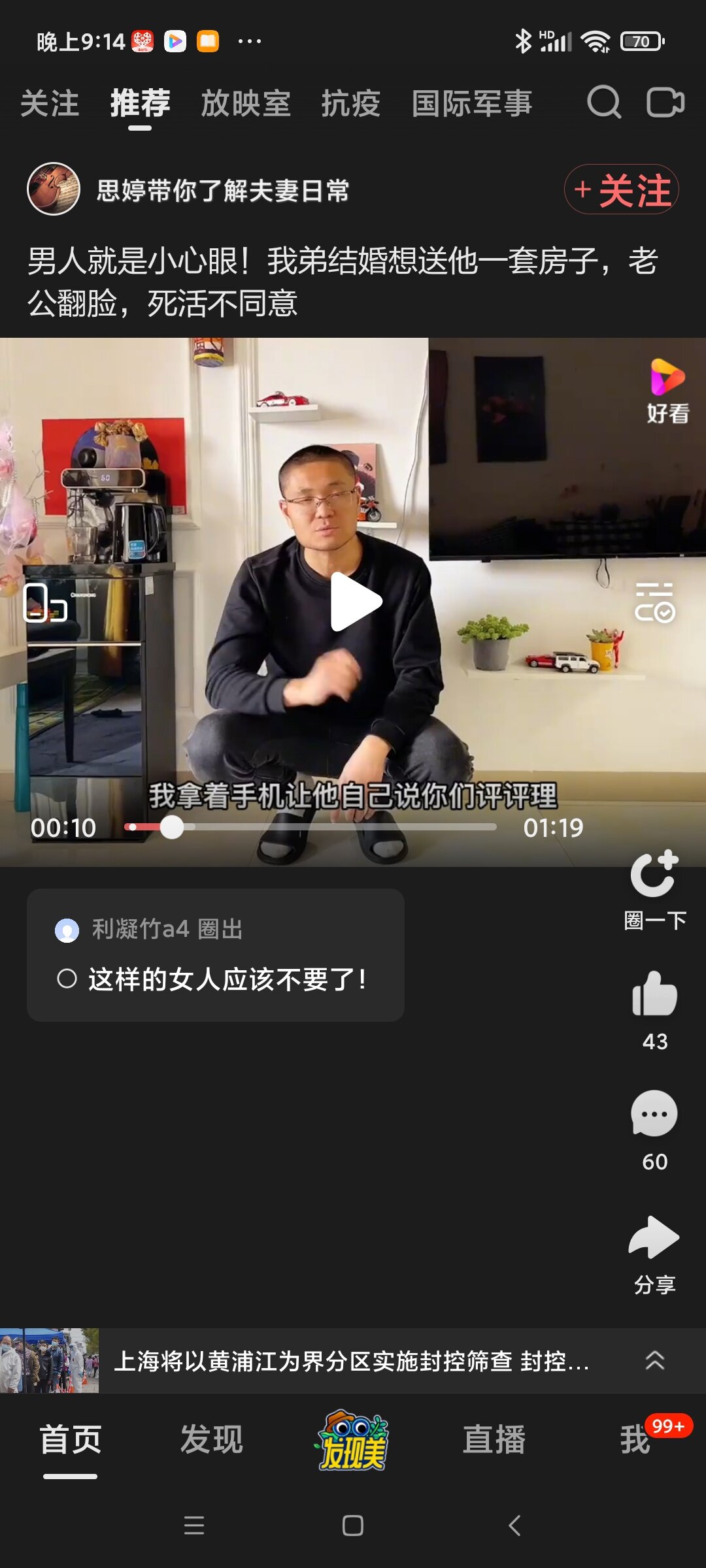Share this video
The image size is (706, 1568).
click(654, 1238)
